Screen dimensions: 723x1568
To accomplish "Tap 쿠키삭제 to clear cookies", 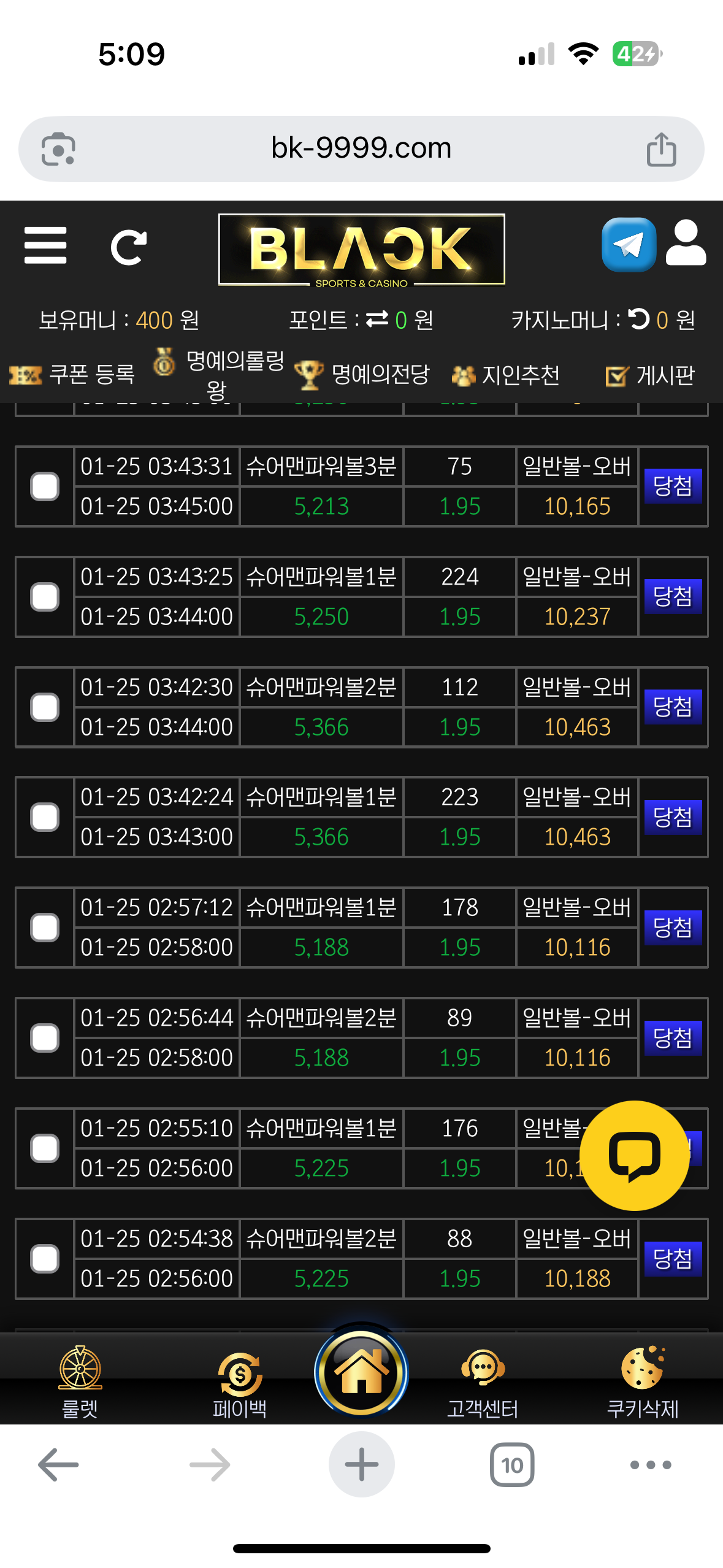I will click(x=642, y=1383).
